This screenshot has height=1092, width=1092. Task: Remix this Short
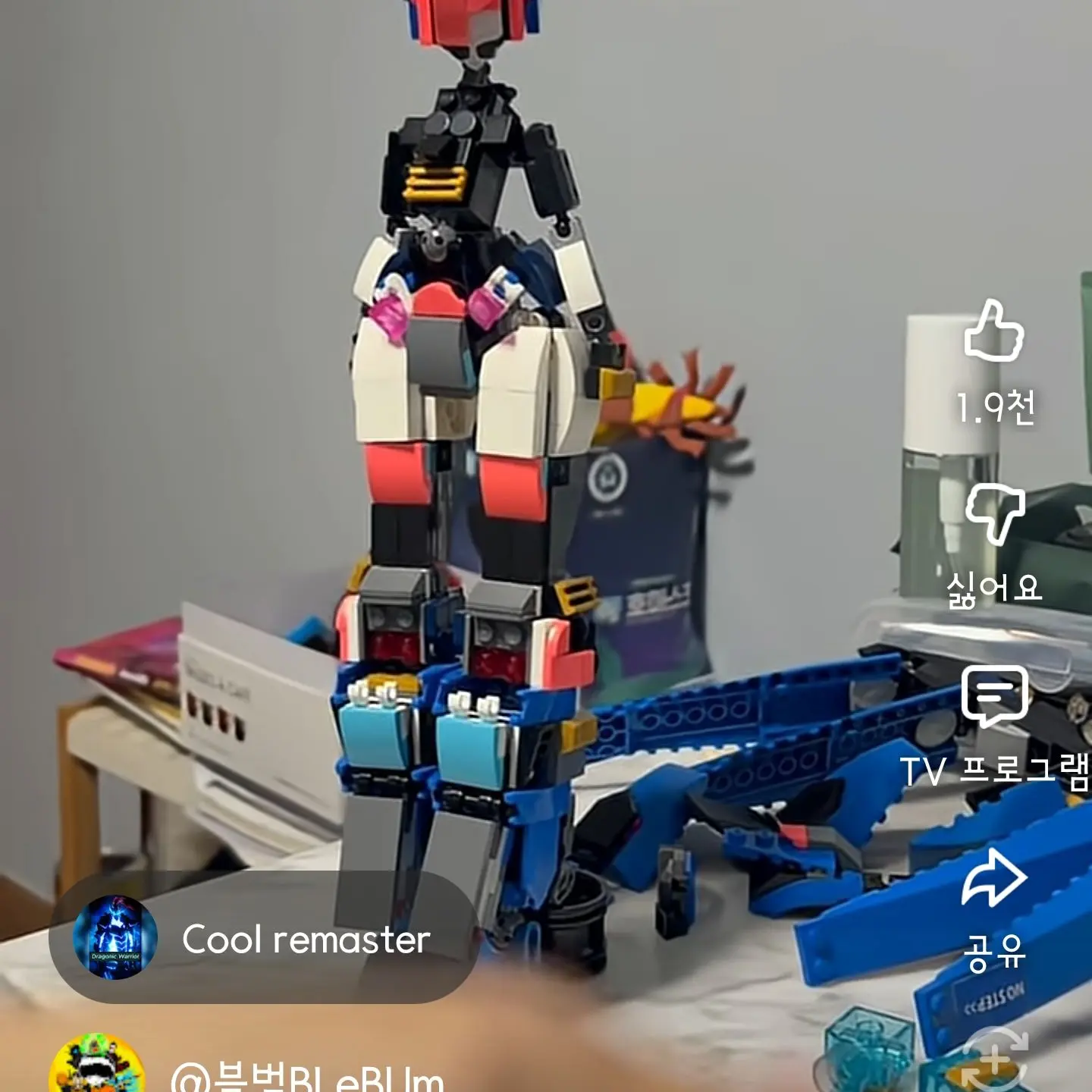point(994,1062)
